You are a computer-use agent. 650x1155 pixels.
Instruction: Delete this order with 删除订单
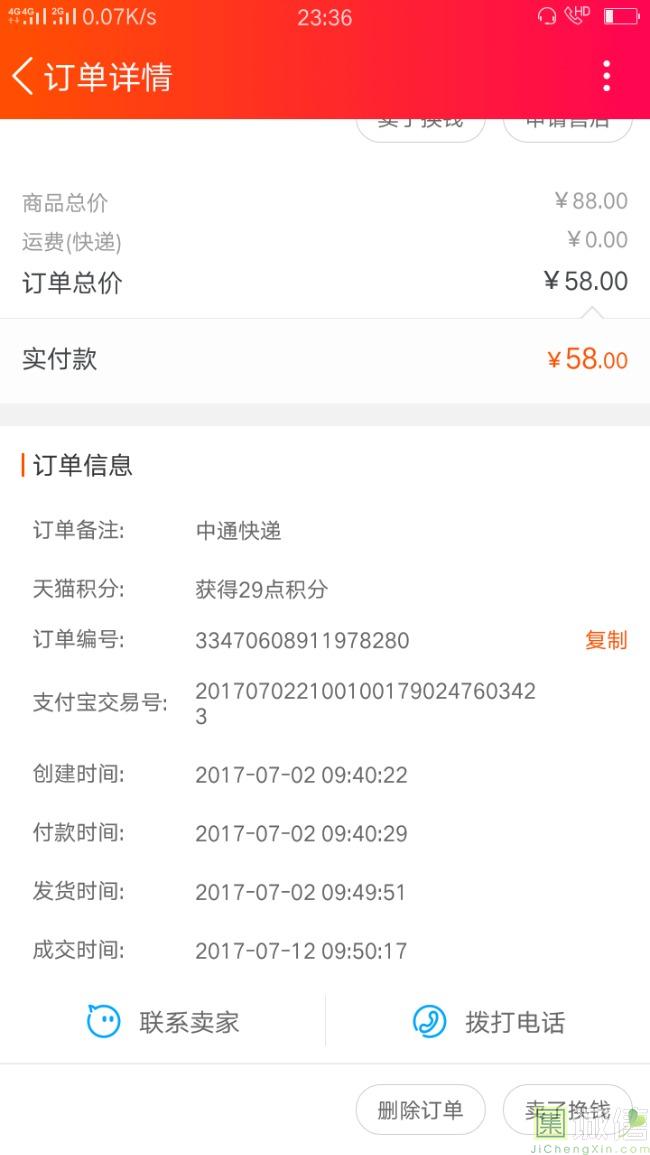point(420,1109)
